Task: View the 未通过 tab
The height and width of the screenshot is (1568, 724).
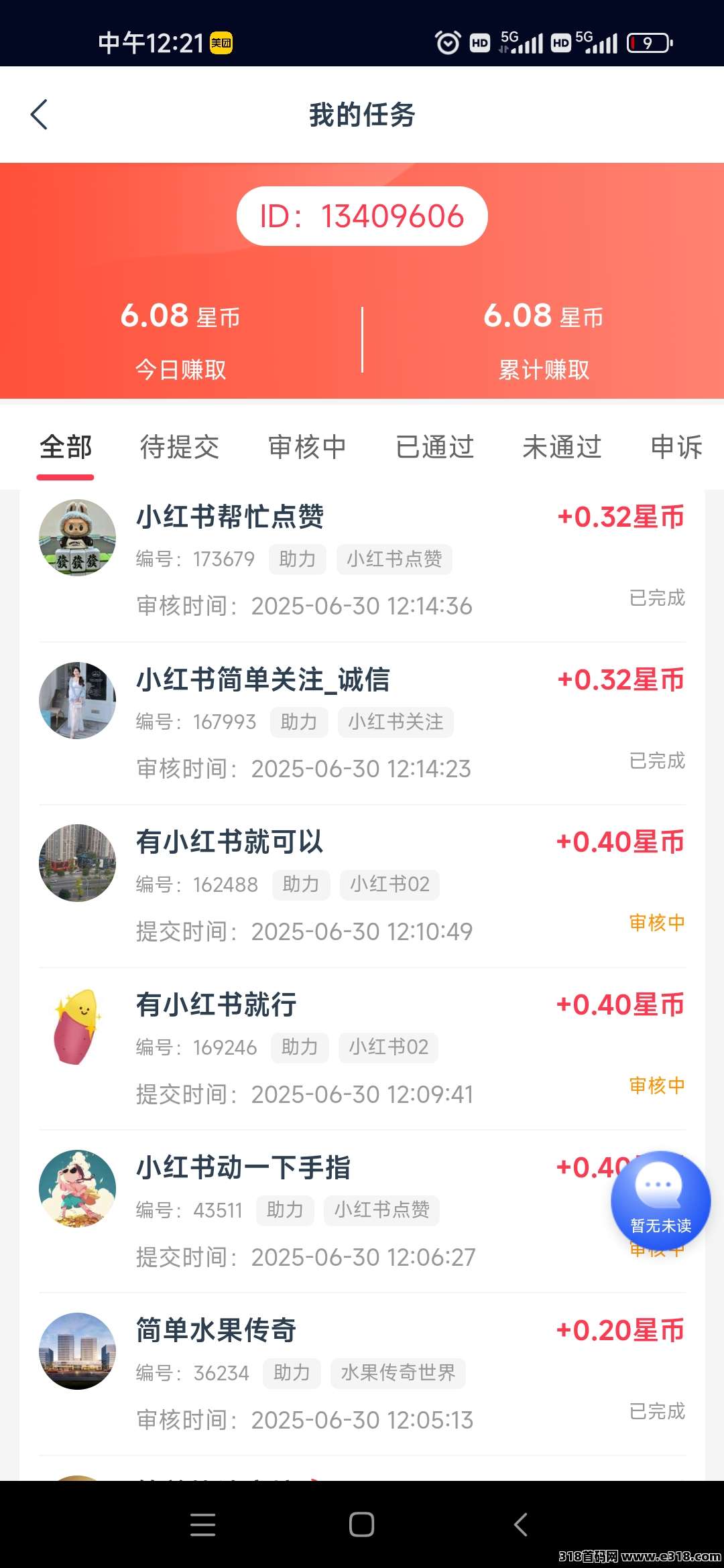Action: (562, 447)
